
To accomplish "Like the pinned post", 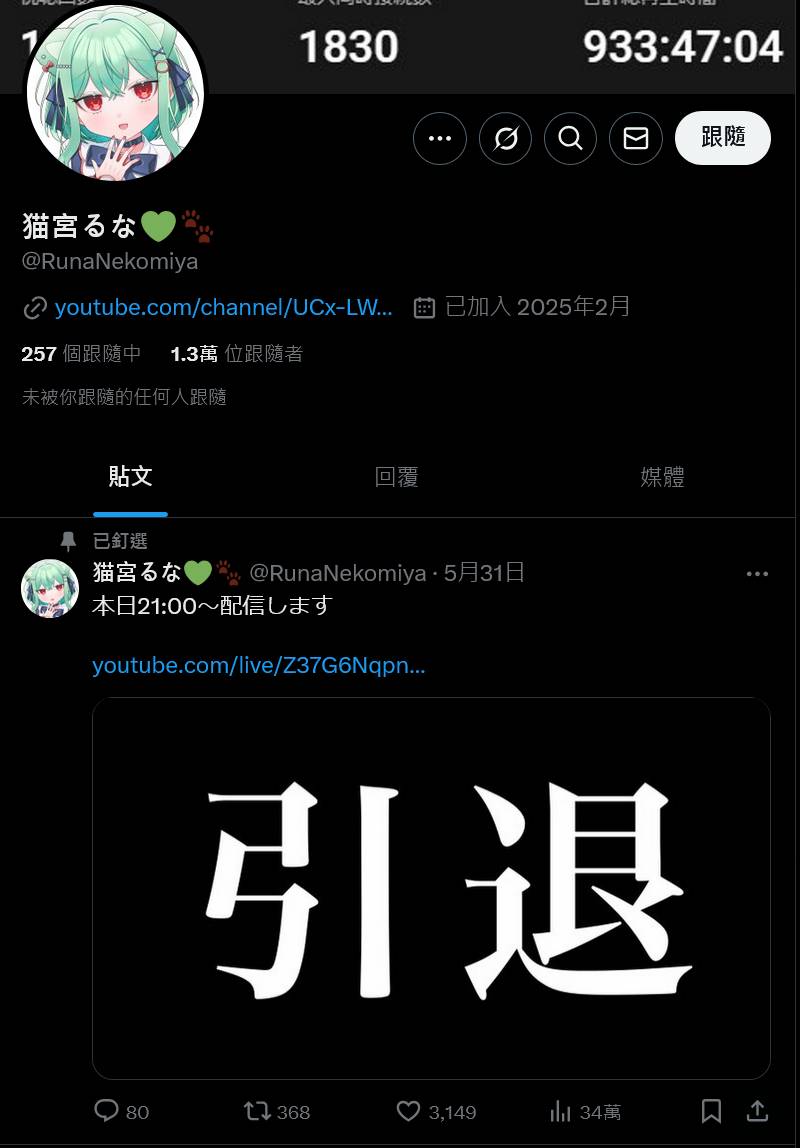I will [408, 1111].
